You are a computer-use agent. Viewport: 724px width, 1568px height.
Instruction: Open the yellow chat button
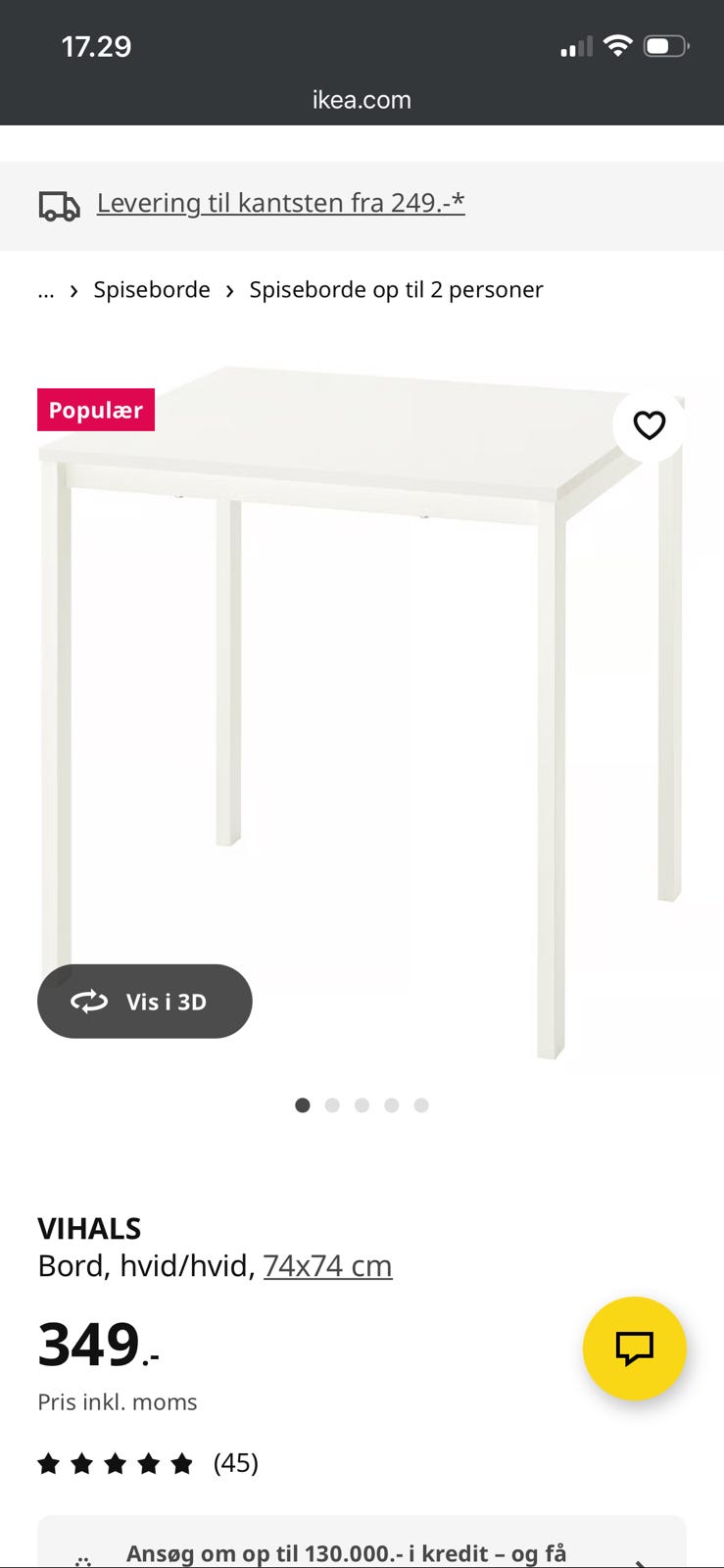click(x=634, y=1348)
